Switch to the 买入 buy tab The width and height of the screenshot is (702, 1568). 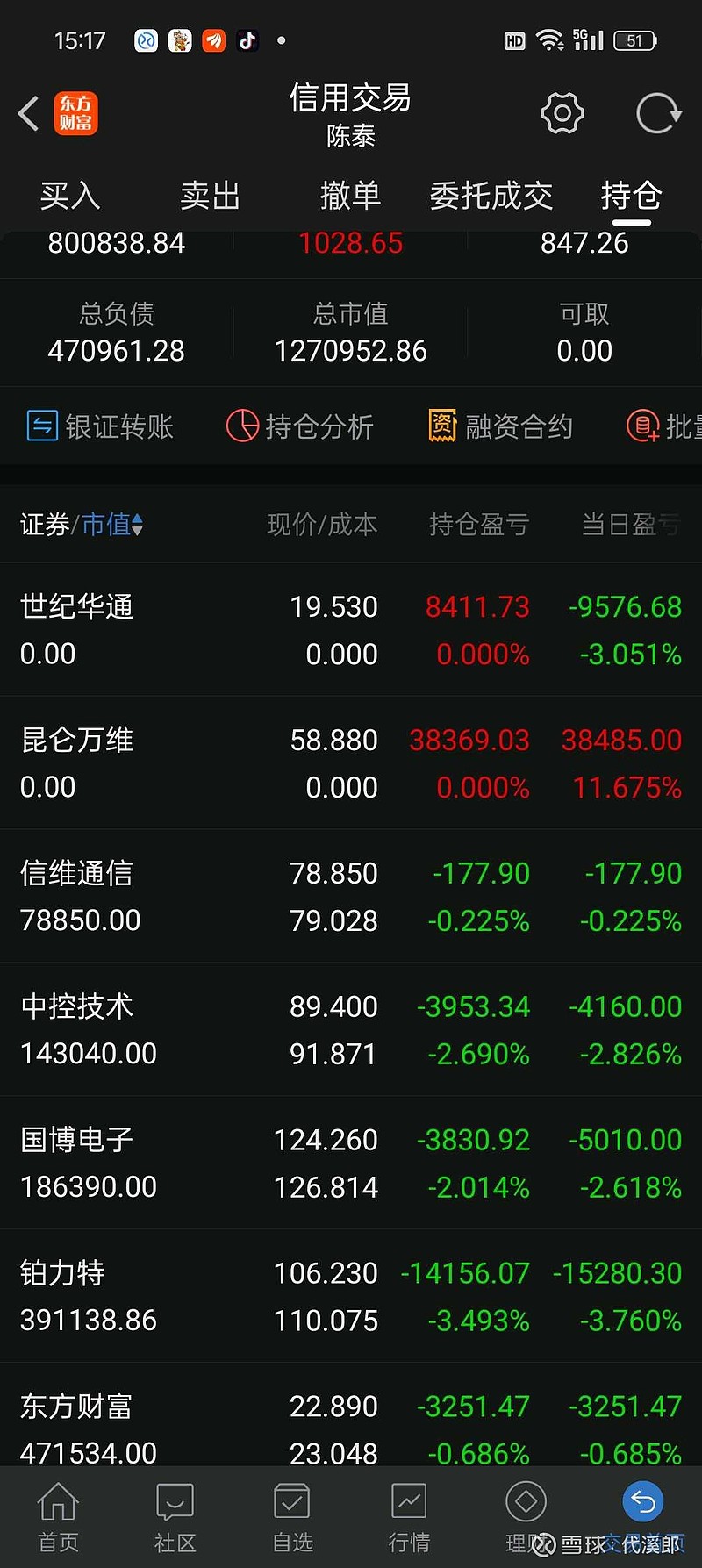(70, 197)
